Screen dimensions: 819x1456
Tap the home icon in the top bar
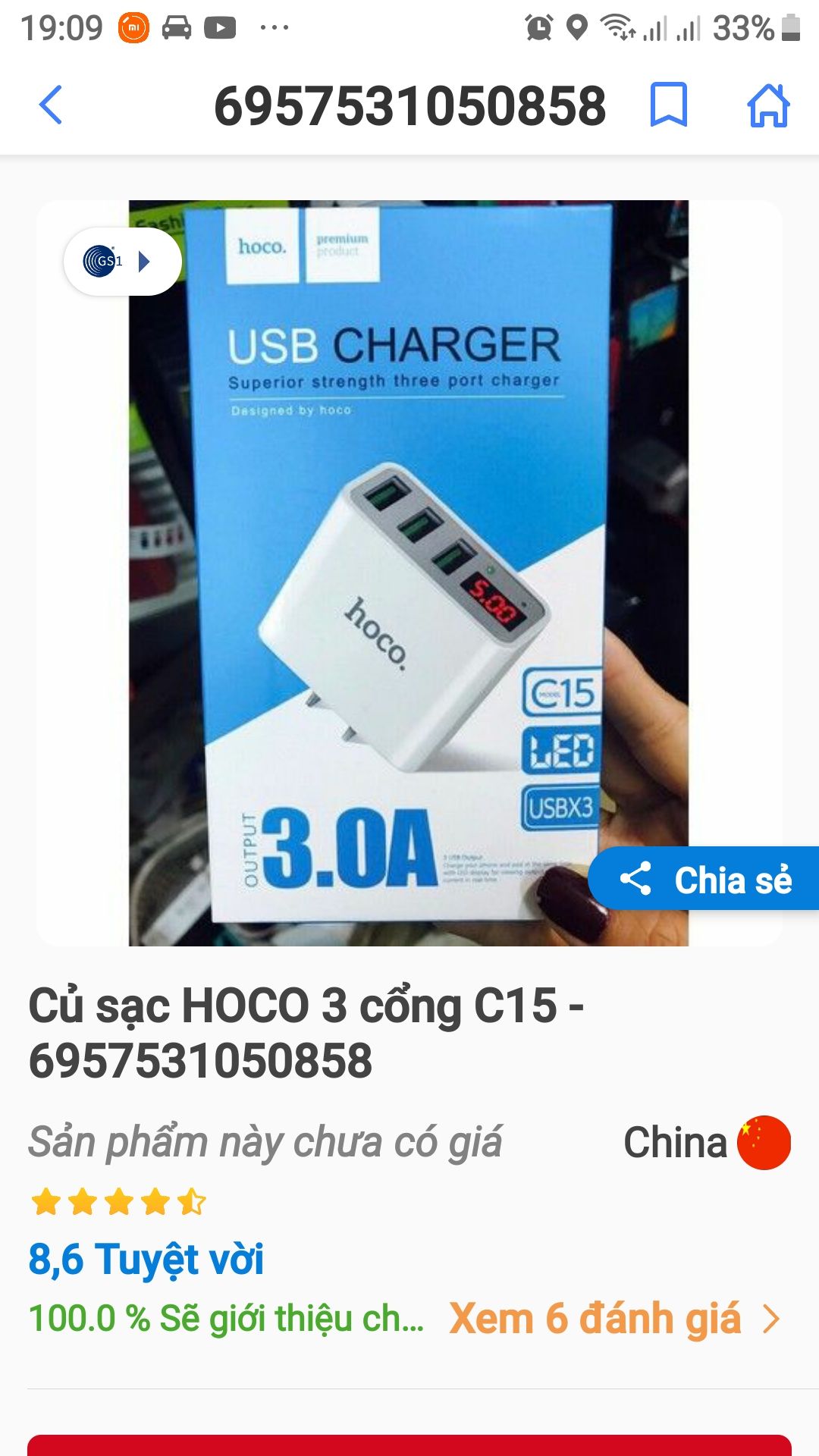[x=770, y=106]
